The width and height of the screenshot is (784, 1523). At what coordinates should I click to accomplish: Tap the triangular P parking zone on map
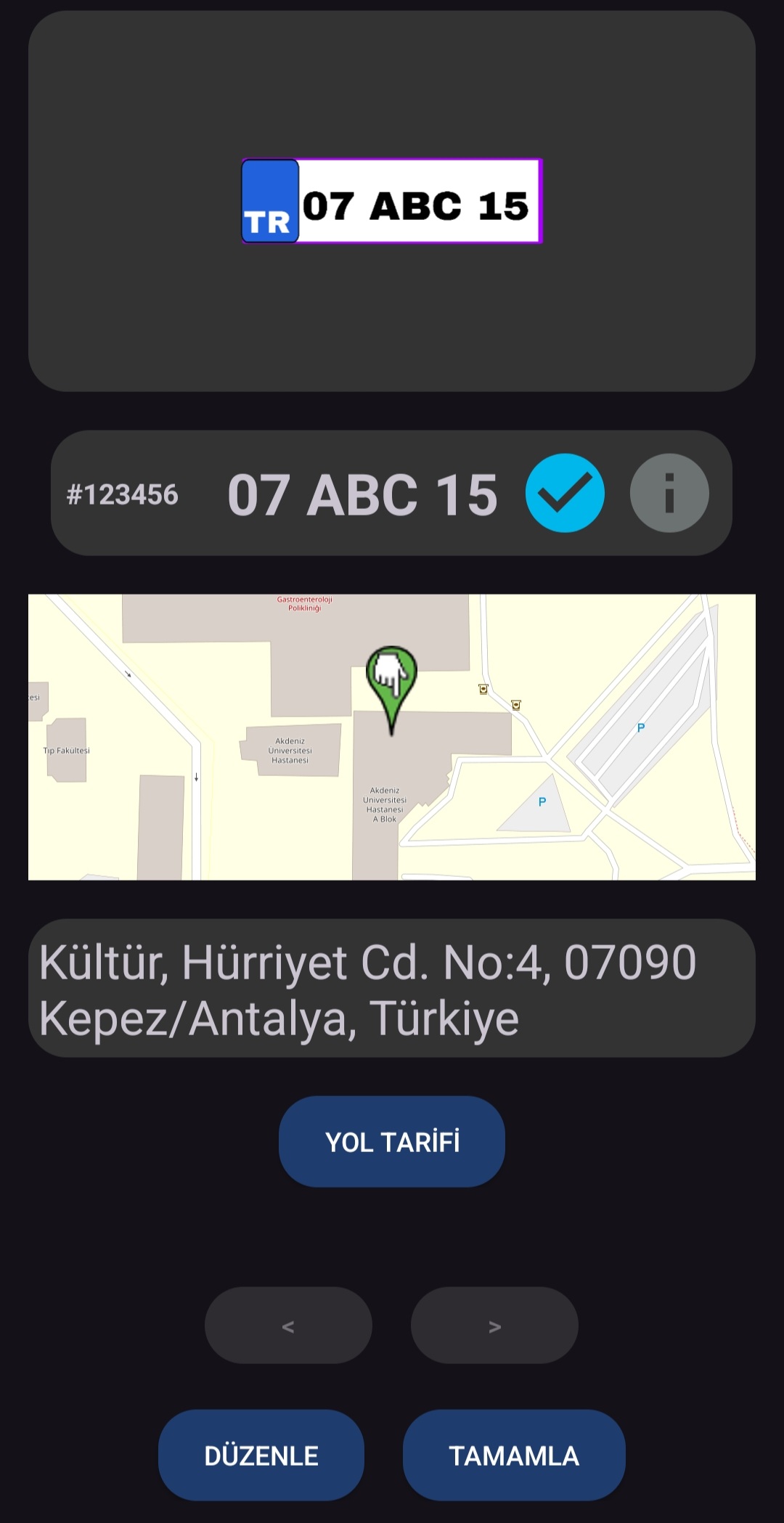click(x=542, y=802)
